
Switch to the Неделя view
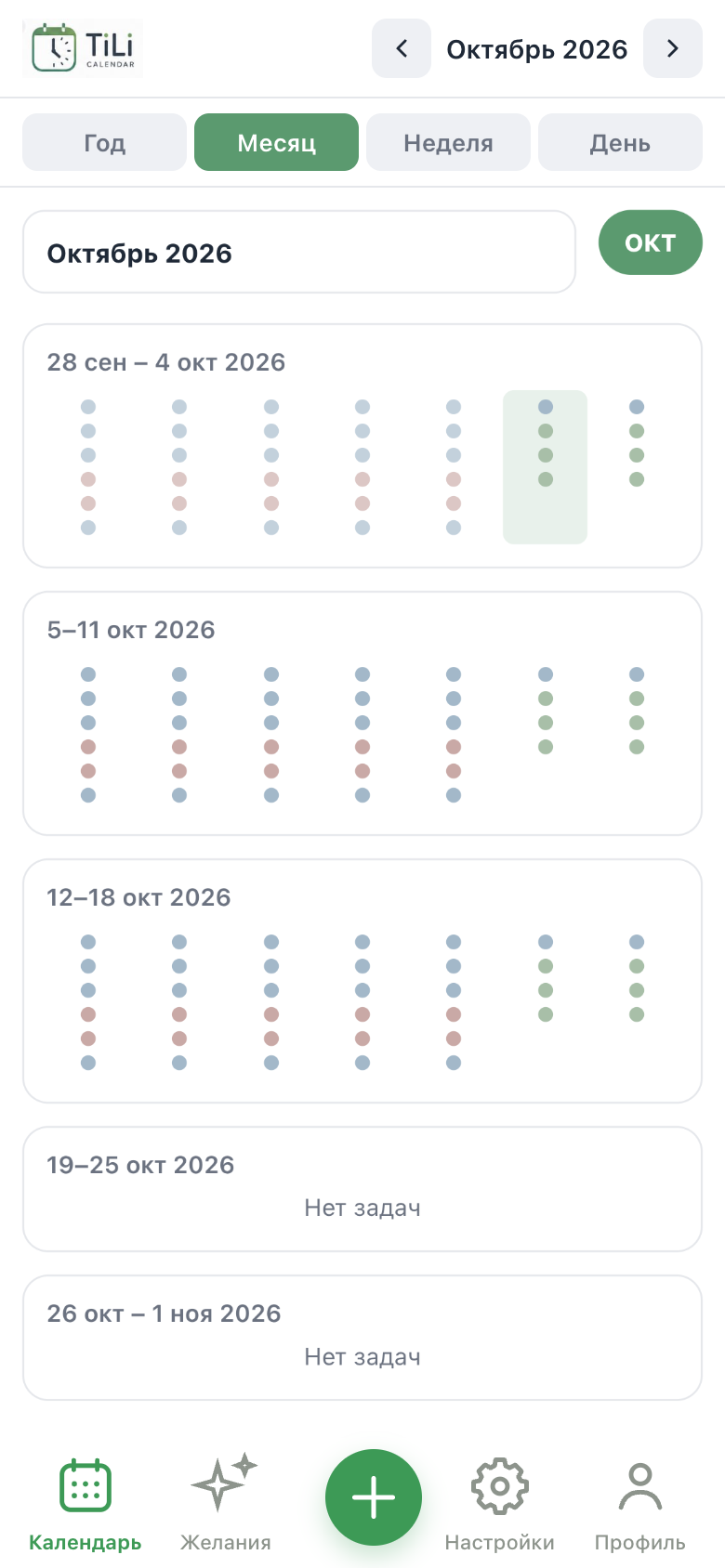click(448, 142)
